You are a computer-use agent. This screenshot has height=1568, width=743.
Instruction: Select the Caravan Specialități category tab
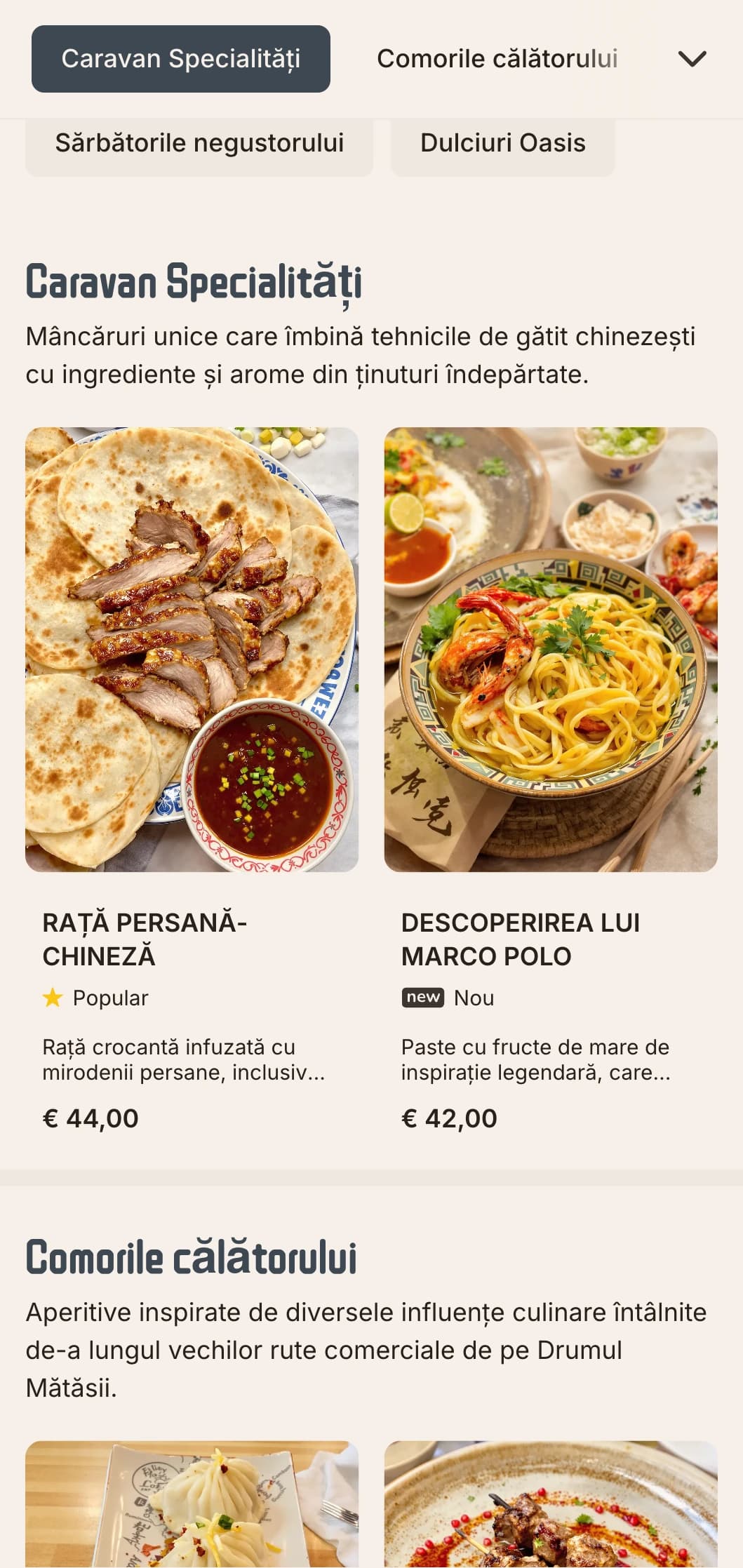click(180, 59)
